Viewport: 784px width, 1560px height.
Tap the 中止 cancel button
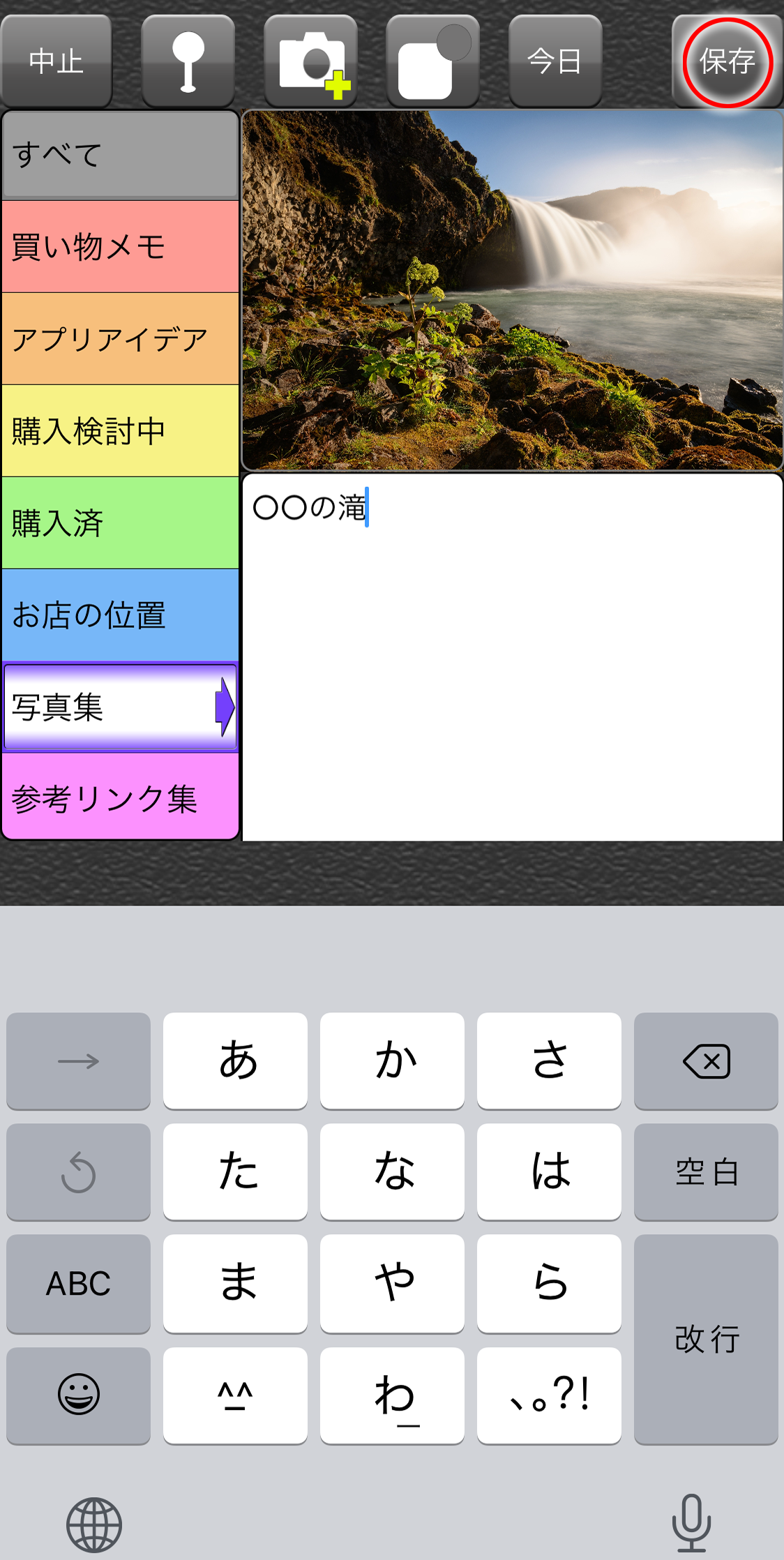[56, 61]
